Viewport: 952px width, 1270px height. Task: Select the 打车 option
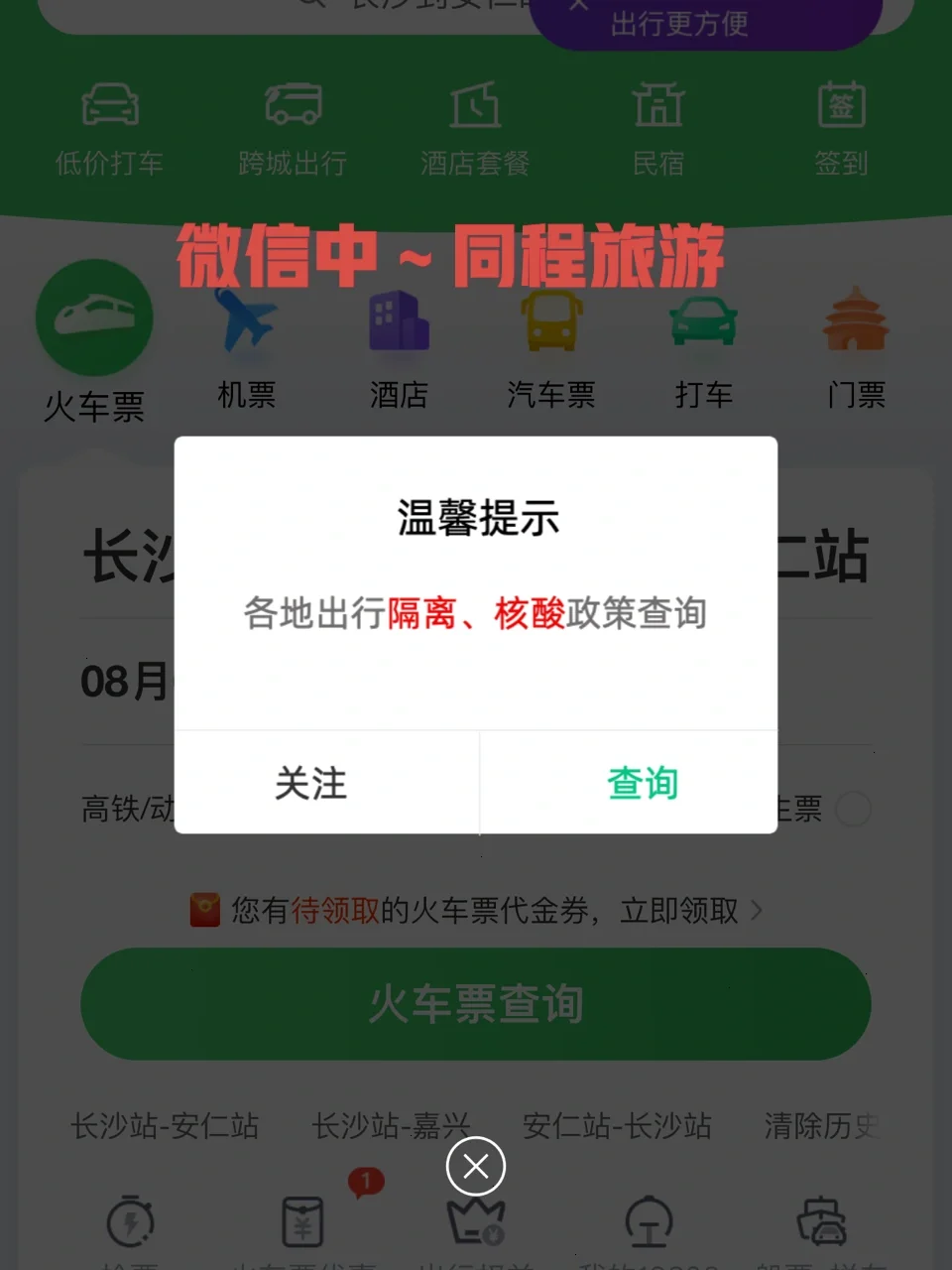[x=704, y=349]
